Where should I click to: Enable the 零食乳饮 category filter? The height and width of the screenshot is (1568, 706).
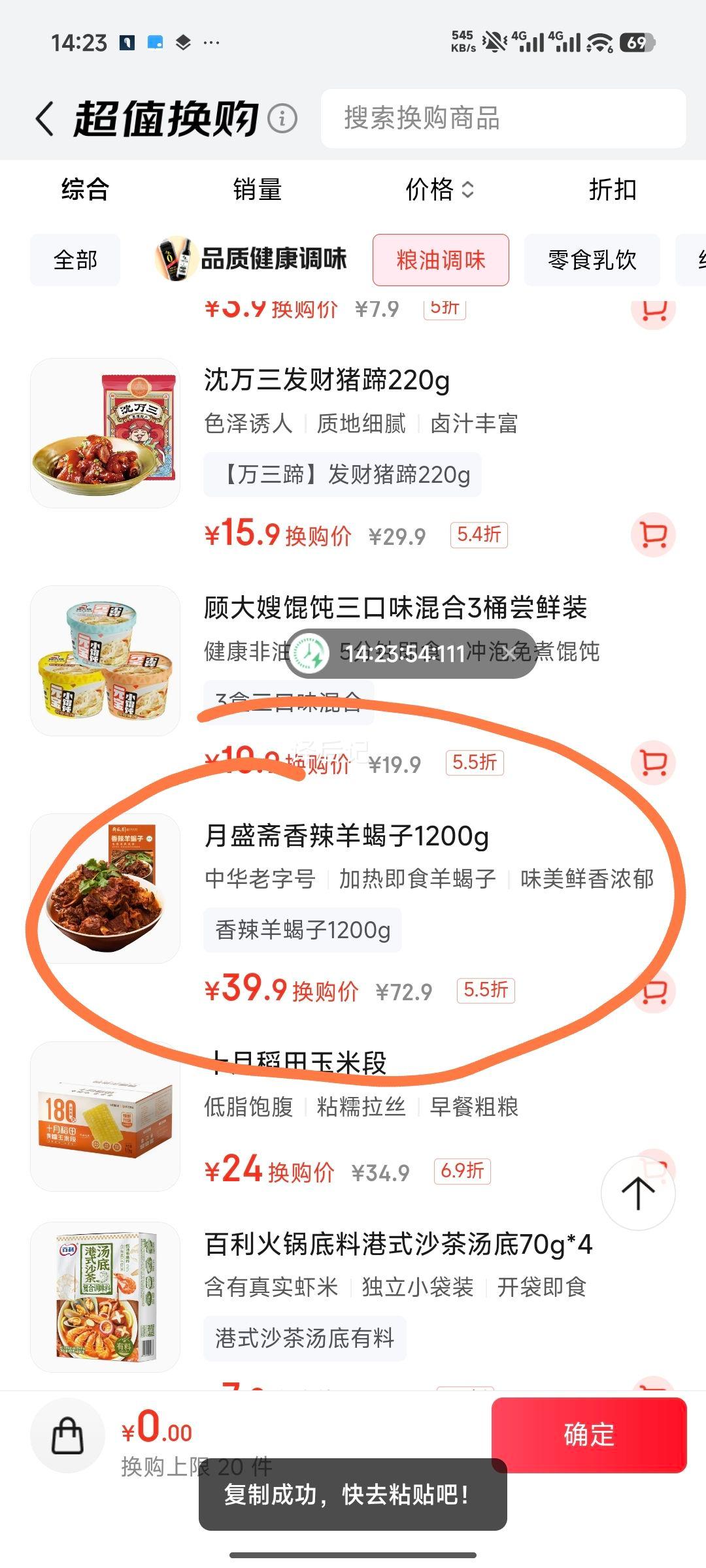click(592, 259)
